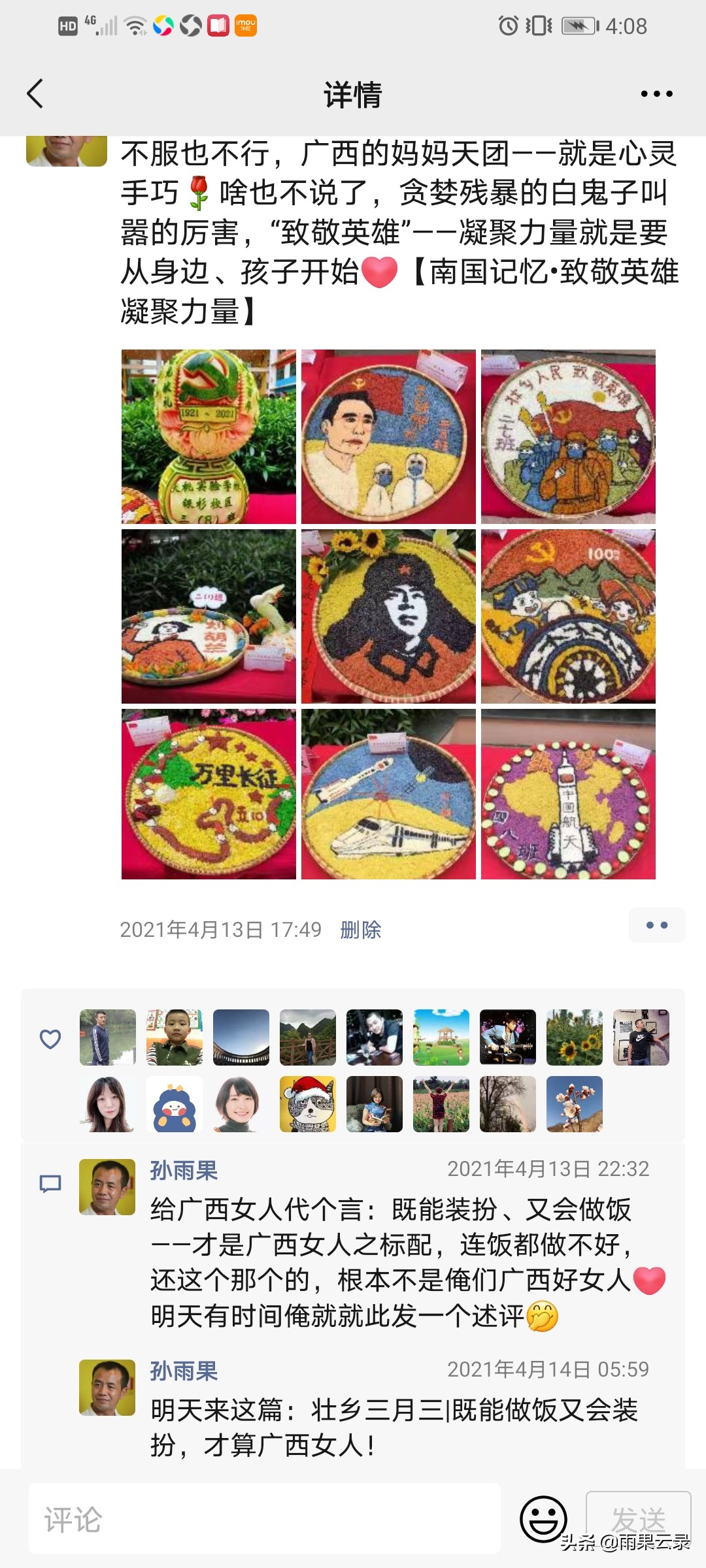The height and width of the screenshot is (1568, 706).
Task: Open the emoji picker smiley
Action: [x=543, y=1519]
